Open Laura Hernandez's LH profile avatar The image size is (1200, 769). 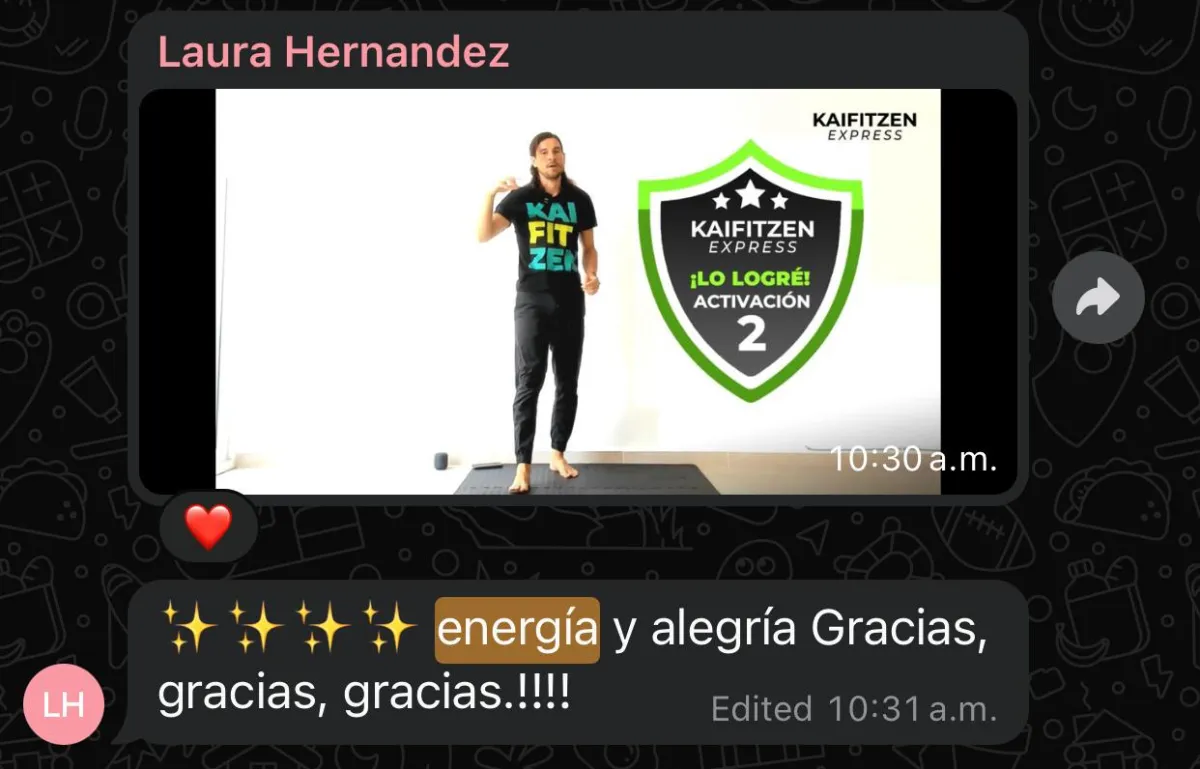(x=64, y=704)
